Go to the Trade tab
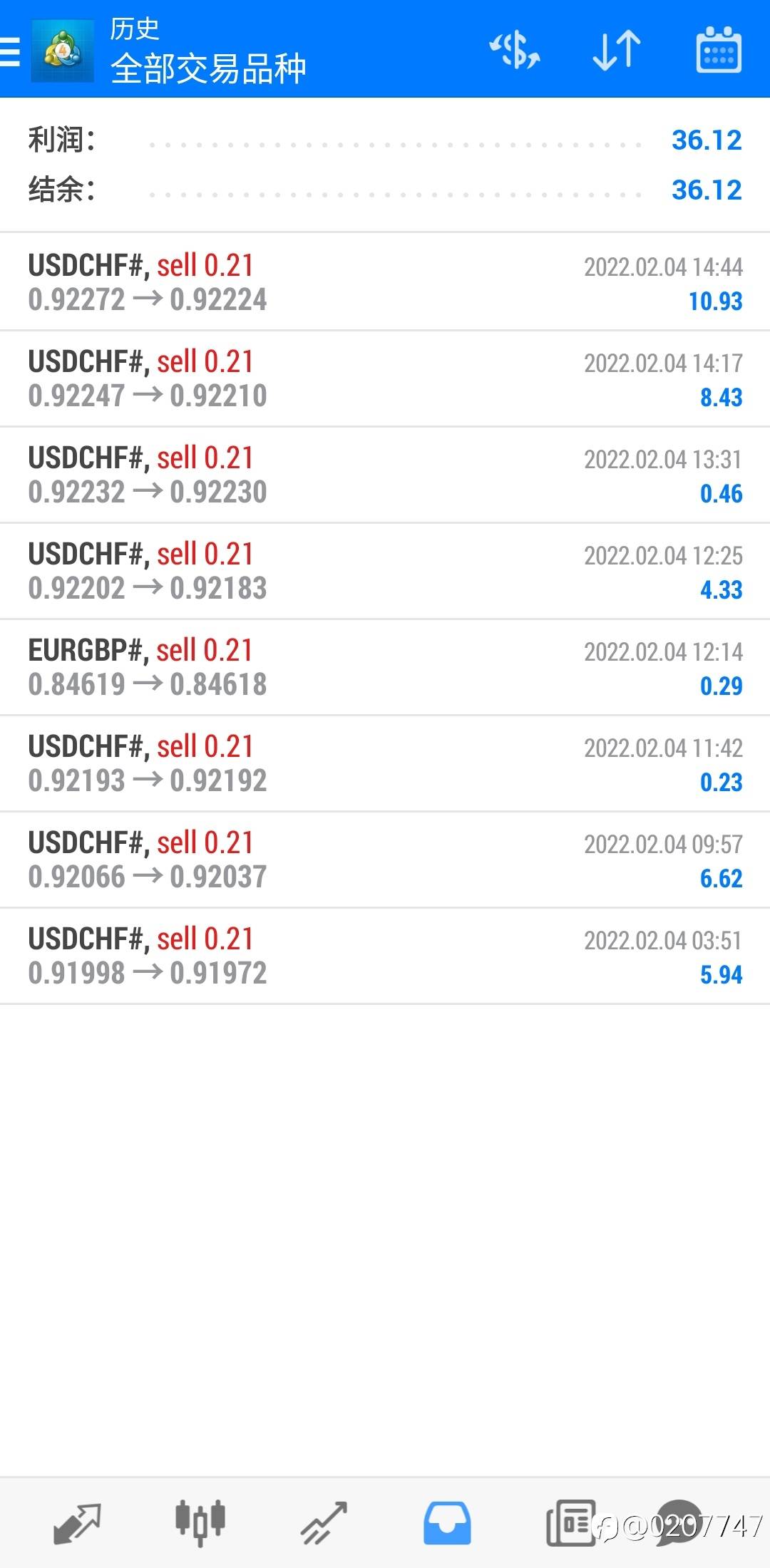 [324, 1522]
